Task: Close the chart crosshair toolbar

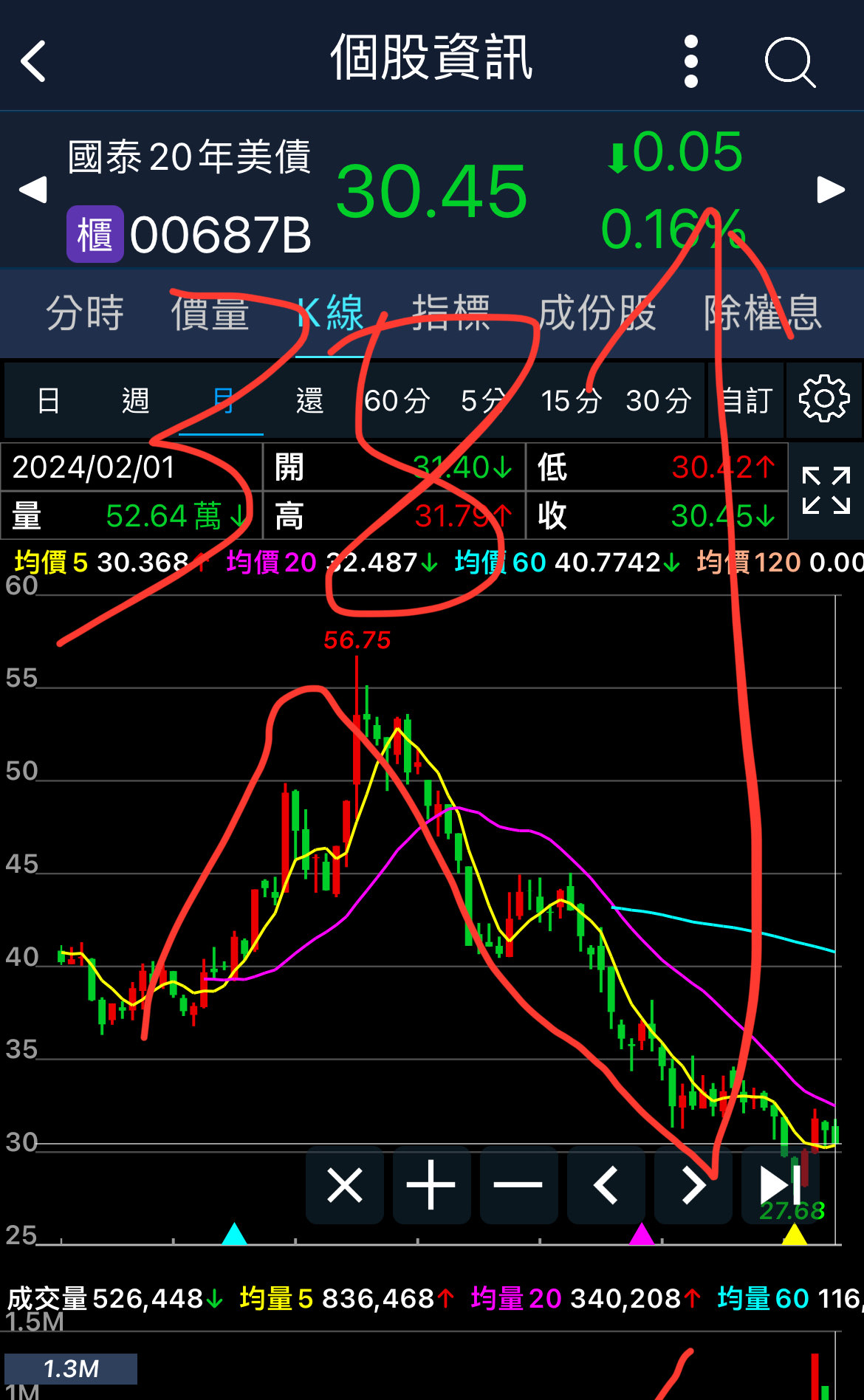Action: pos(345,1186)
